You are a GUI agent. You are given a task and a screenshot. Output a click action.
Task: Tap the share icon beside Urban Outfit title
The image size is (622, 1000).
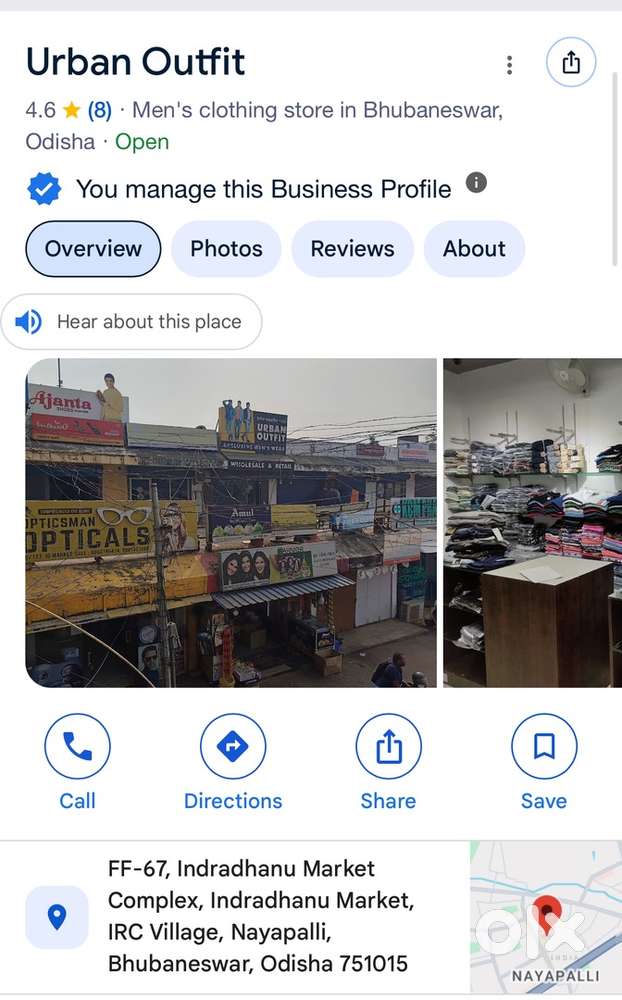point(571,63)
